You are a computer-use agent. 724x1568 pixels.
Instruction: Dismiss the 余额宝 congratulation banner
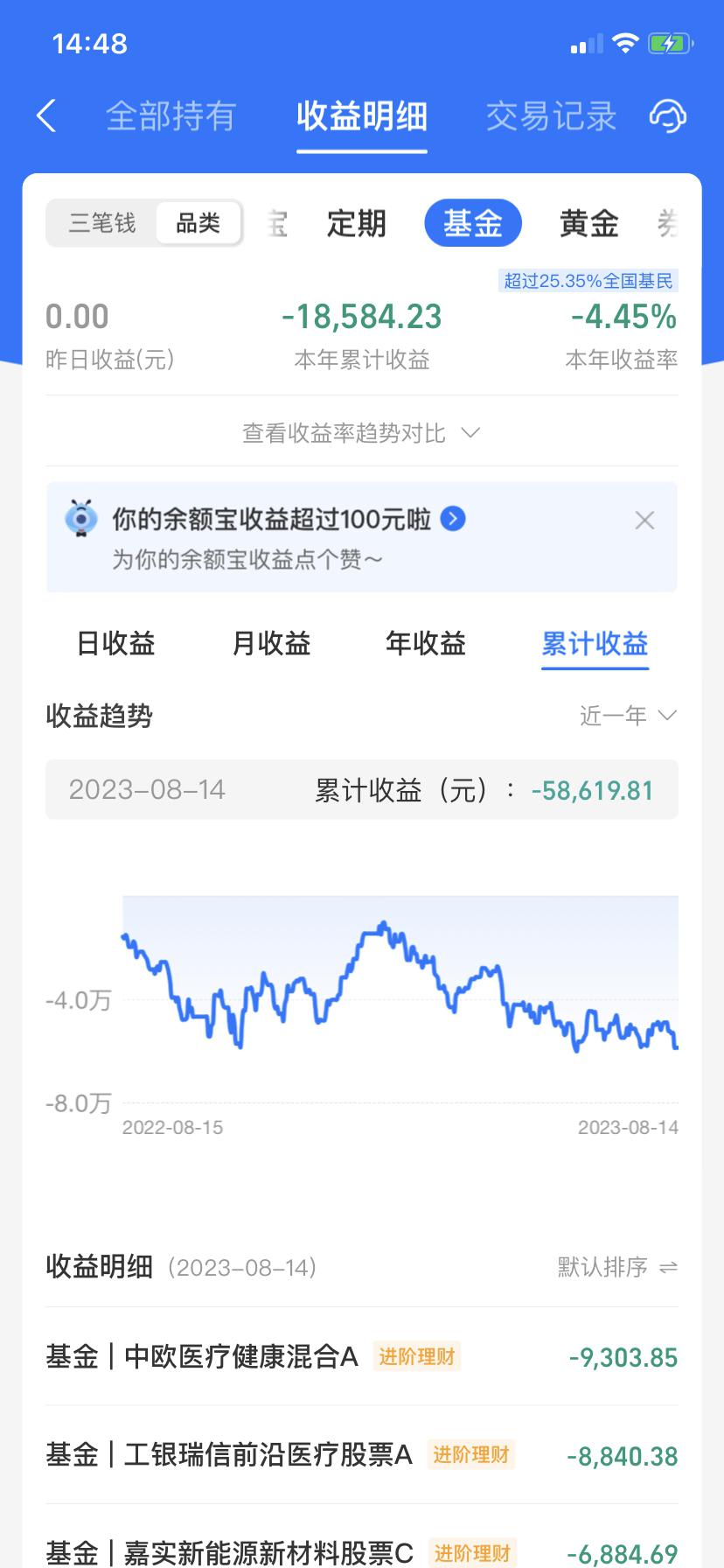(x=644, y=520)
